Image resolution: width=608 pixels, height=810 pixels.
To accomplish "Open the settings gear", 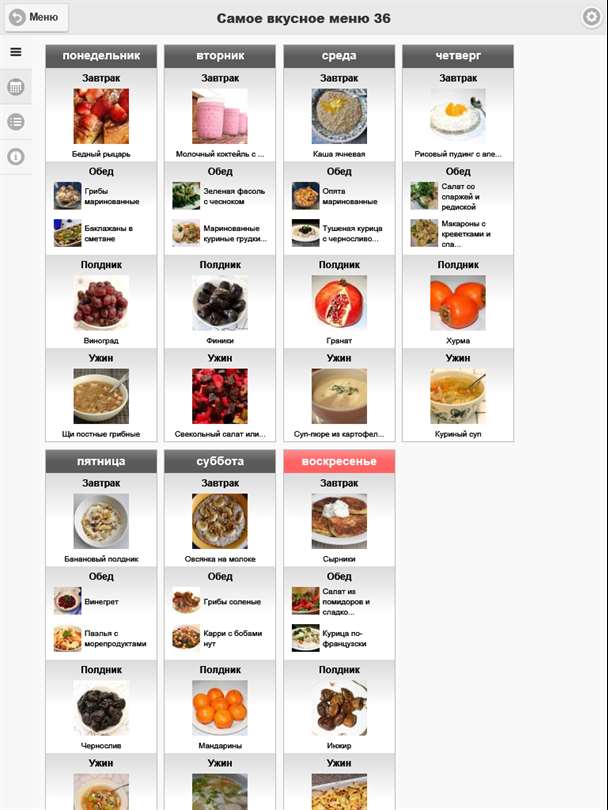I will coord(591,17).
